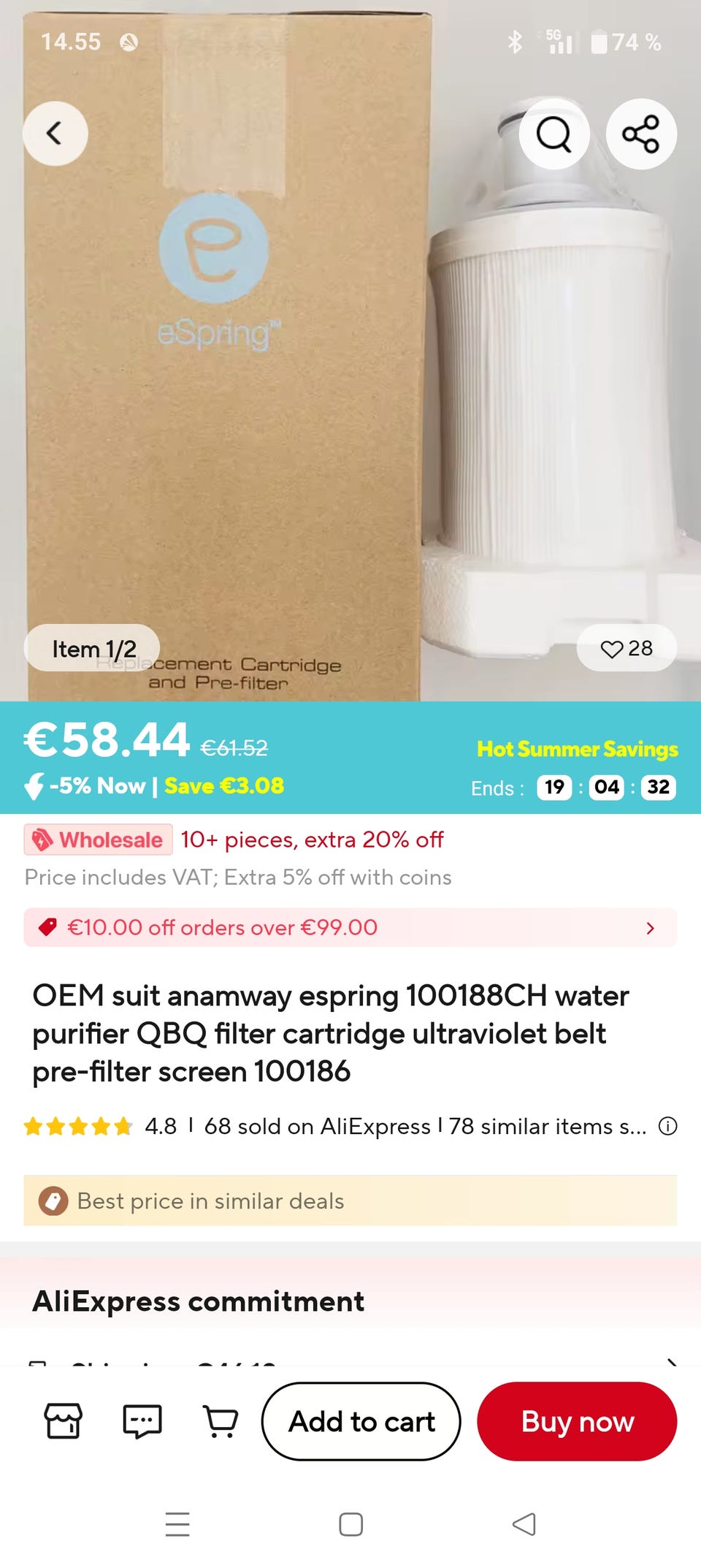Screen dimensions: 701x1568
Task: Add to cart
Action: pyautogui.click(x=361, y=1422)
